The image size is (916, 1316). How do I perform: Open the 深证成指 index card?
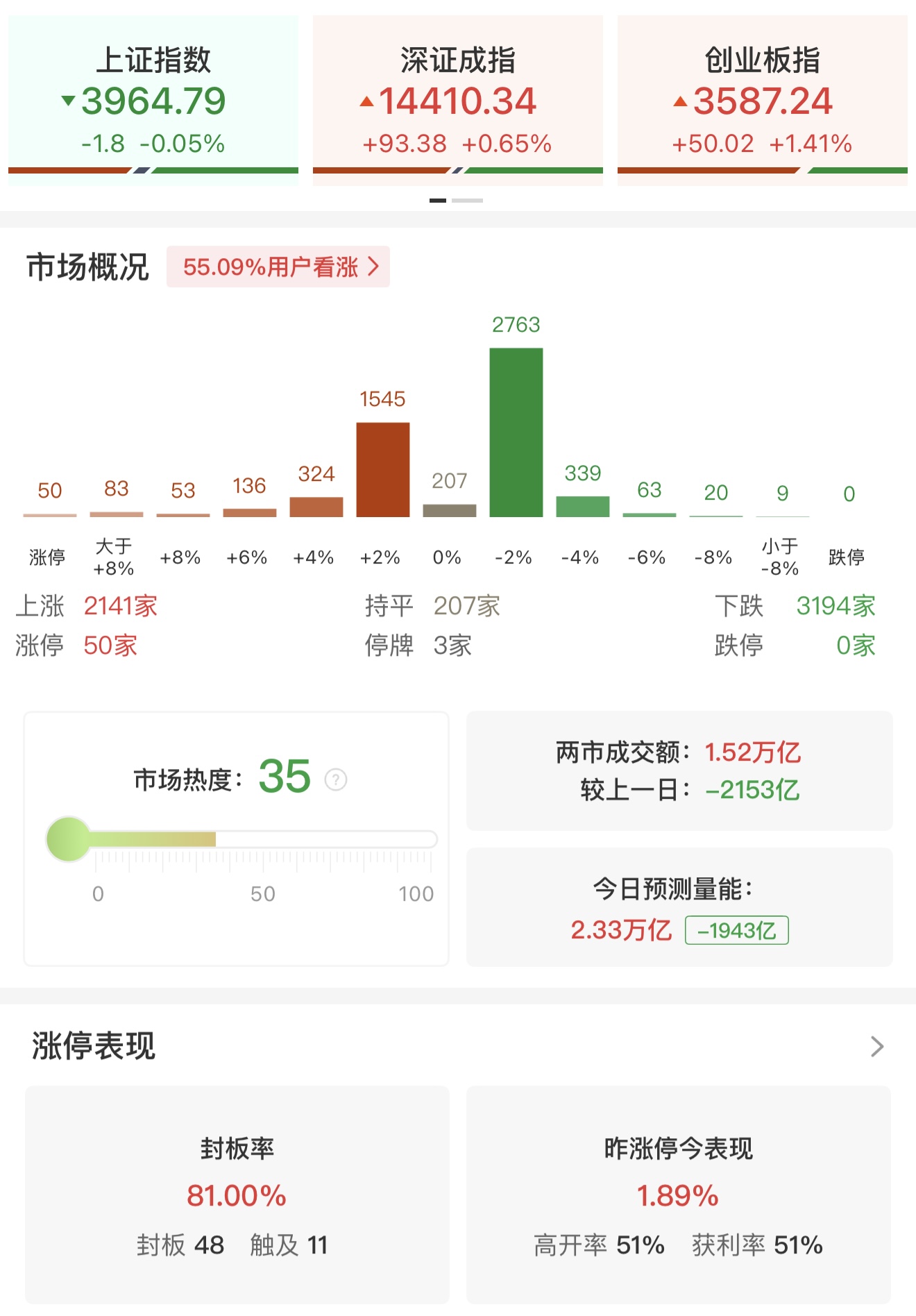pos(458,101)
